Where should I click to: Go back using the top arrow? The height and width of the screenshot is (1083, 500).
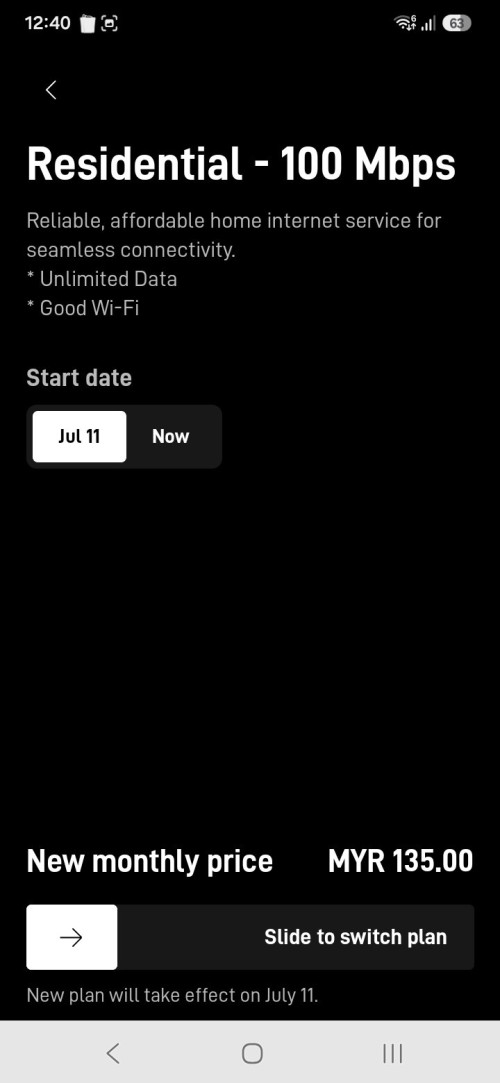click(50, 90)
